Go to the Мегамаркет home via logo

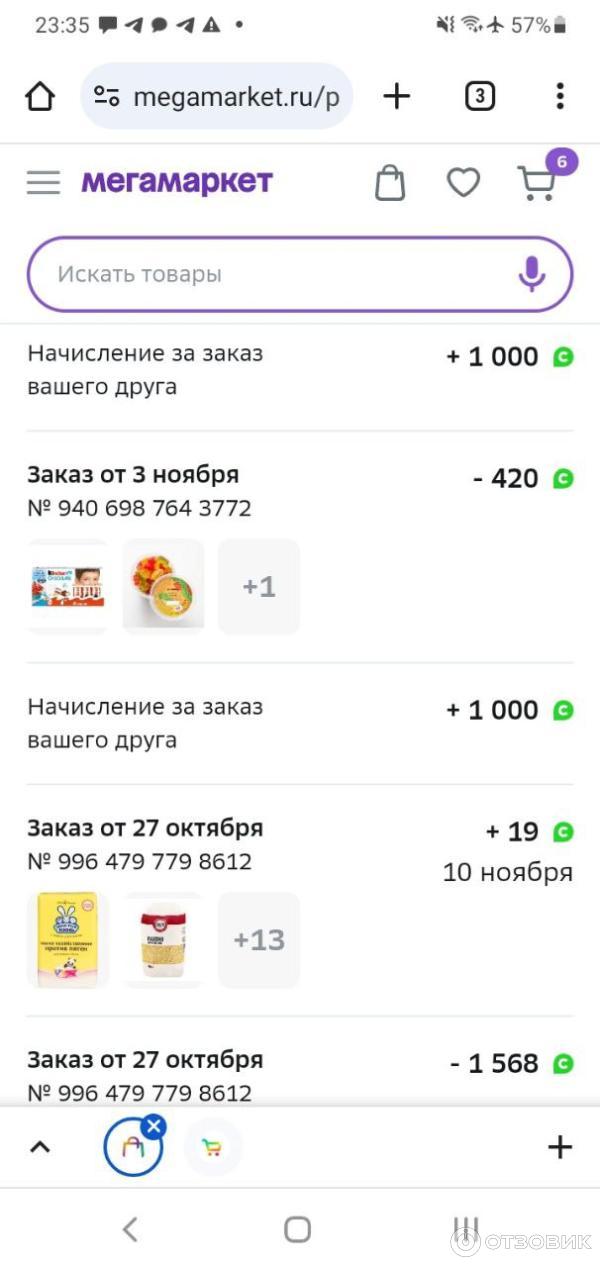pyautogui.click(x=177, y=182)
